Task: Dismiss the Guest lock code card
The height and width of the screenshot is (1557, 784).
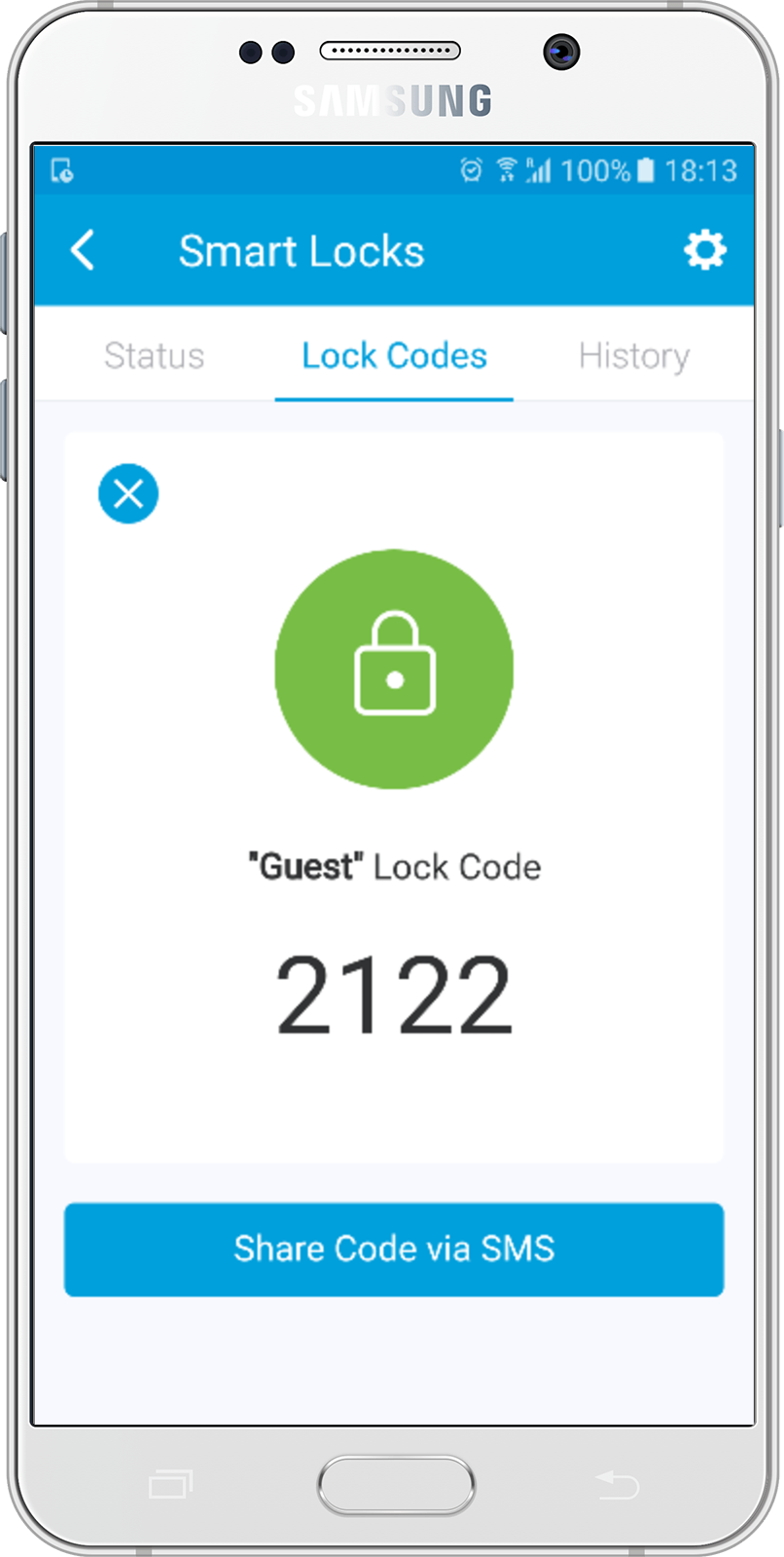Action: point(128,494)
